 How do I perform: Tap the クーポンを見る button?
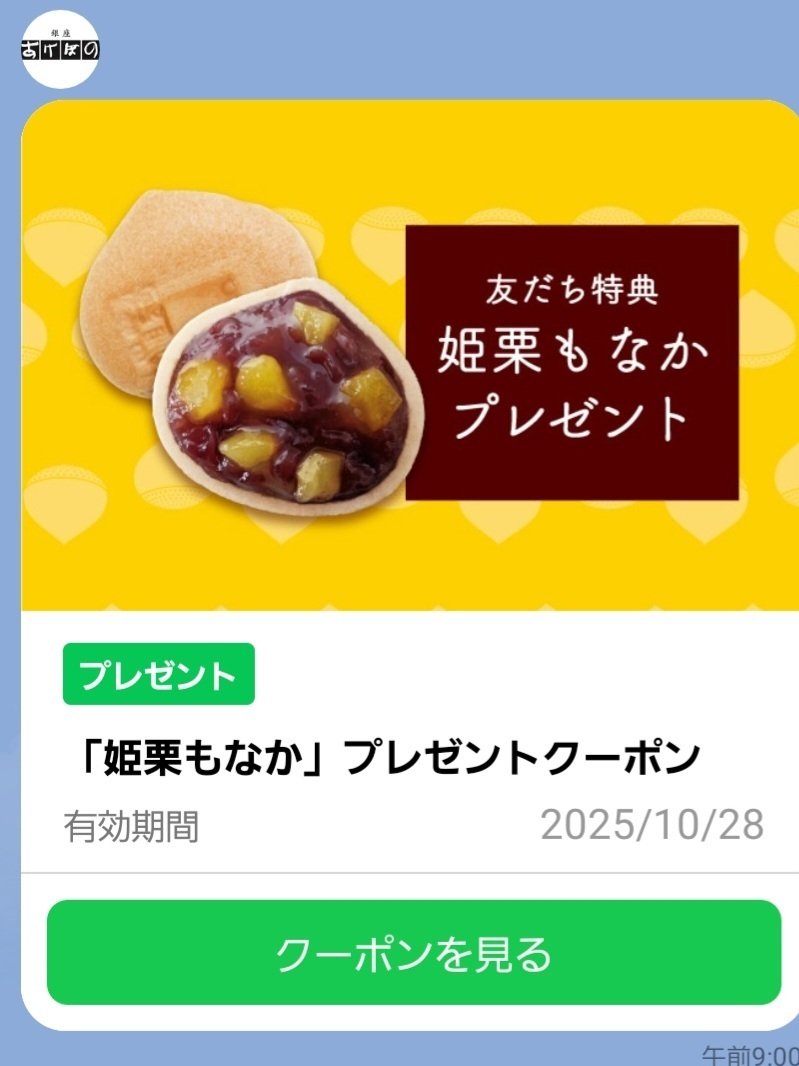(413, 953)
